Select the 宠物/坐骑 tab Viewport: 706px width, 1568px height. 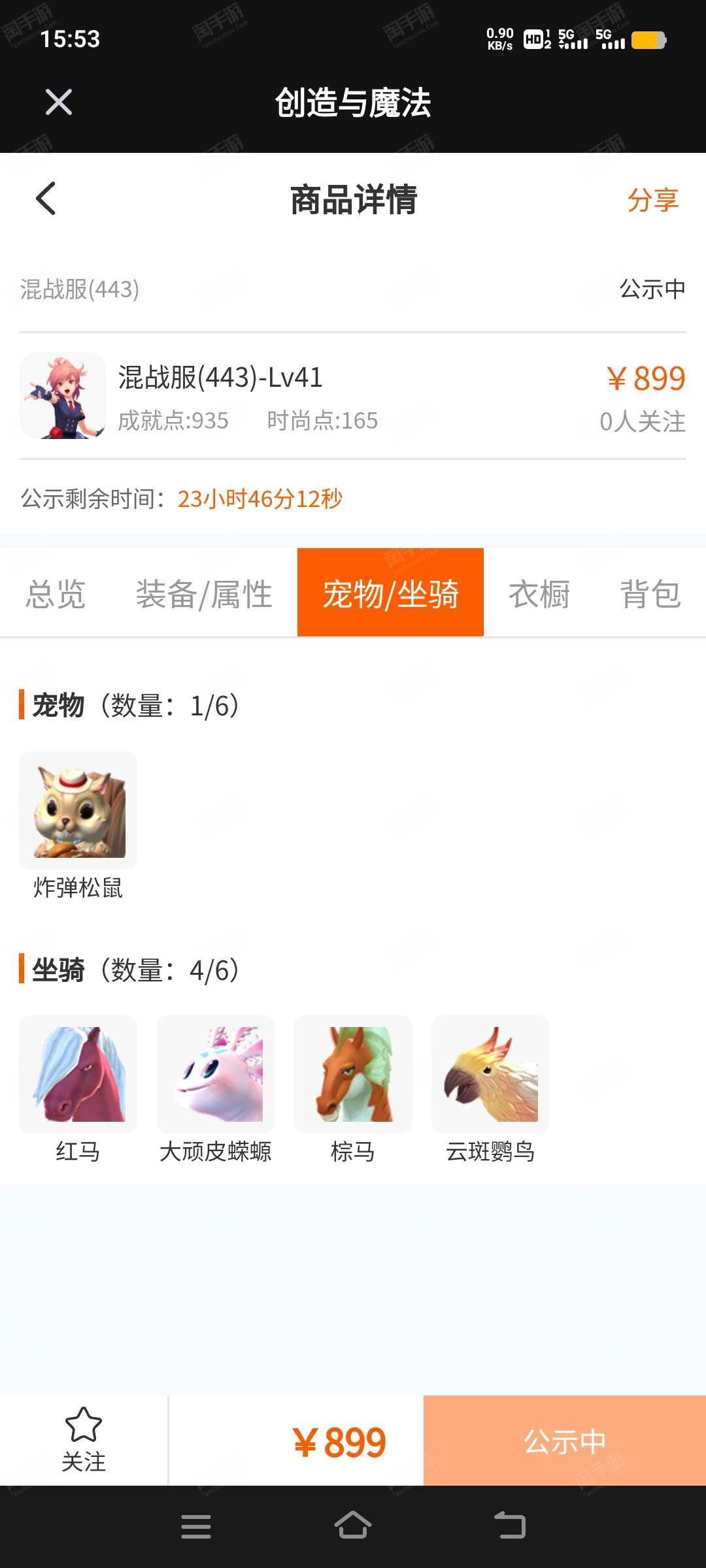[390, 593]
